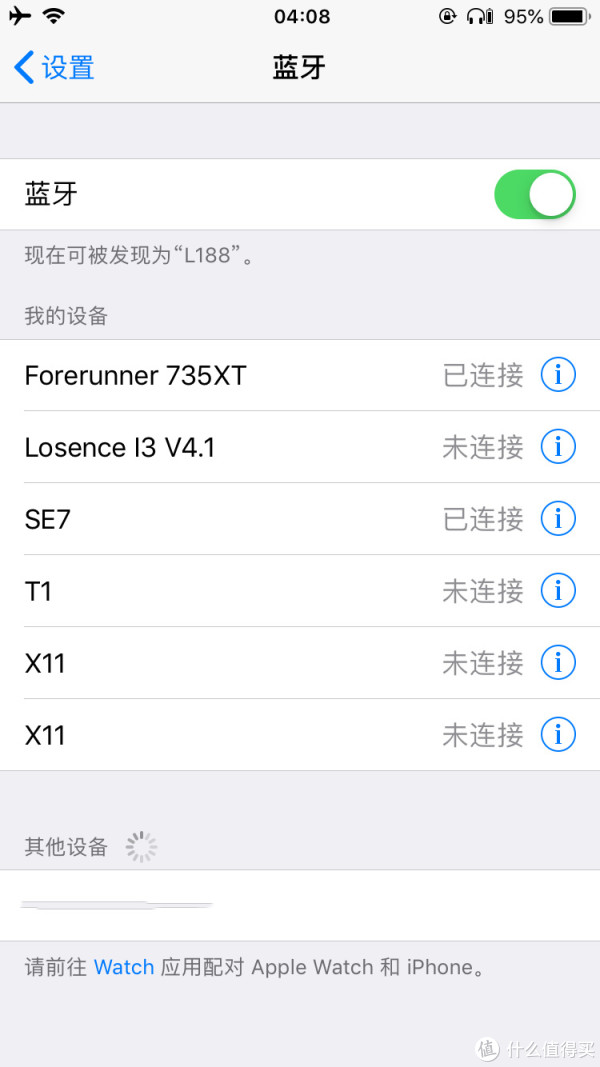Connect to Losence I3 V4.1
The image size is (600, 1067).
pyautogui.click(x=300, y=447)
